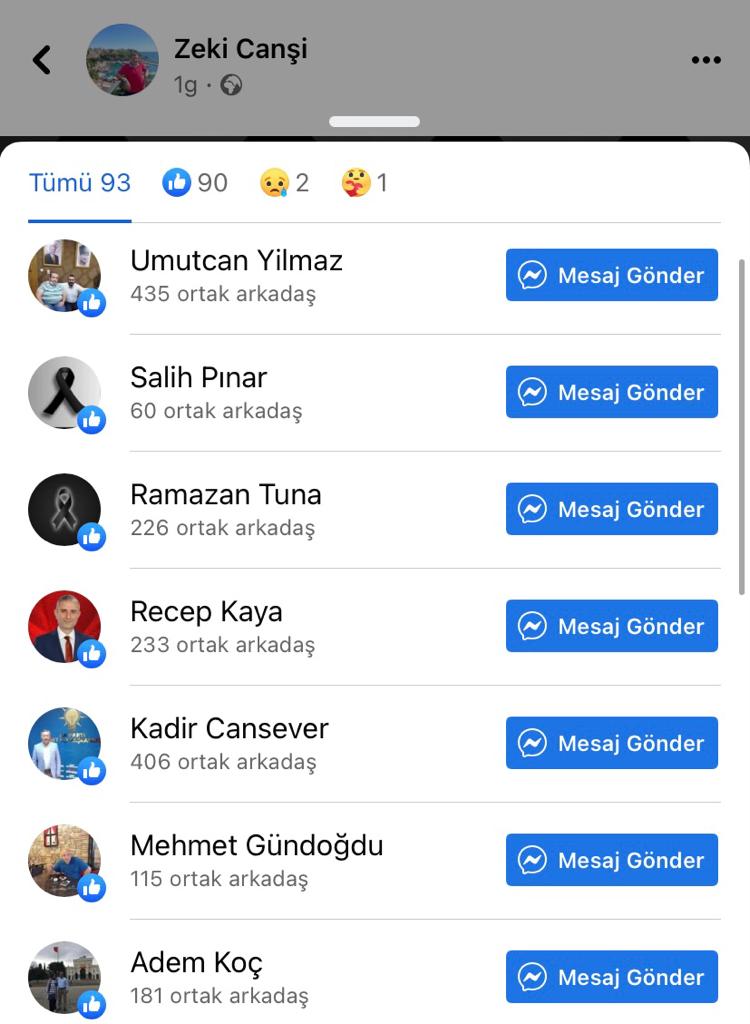This screenshot has width=750, height=1024.
Task: Send a message to Umutcan Yilmaz
Action: tap(612, 275)
